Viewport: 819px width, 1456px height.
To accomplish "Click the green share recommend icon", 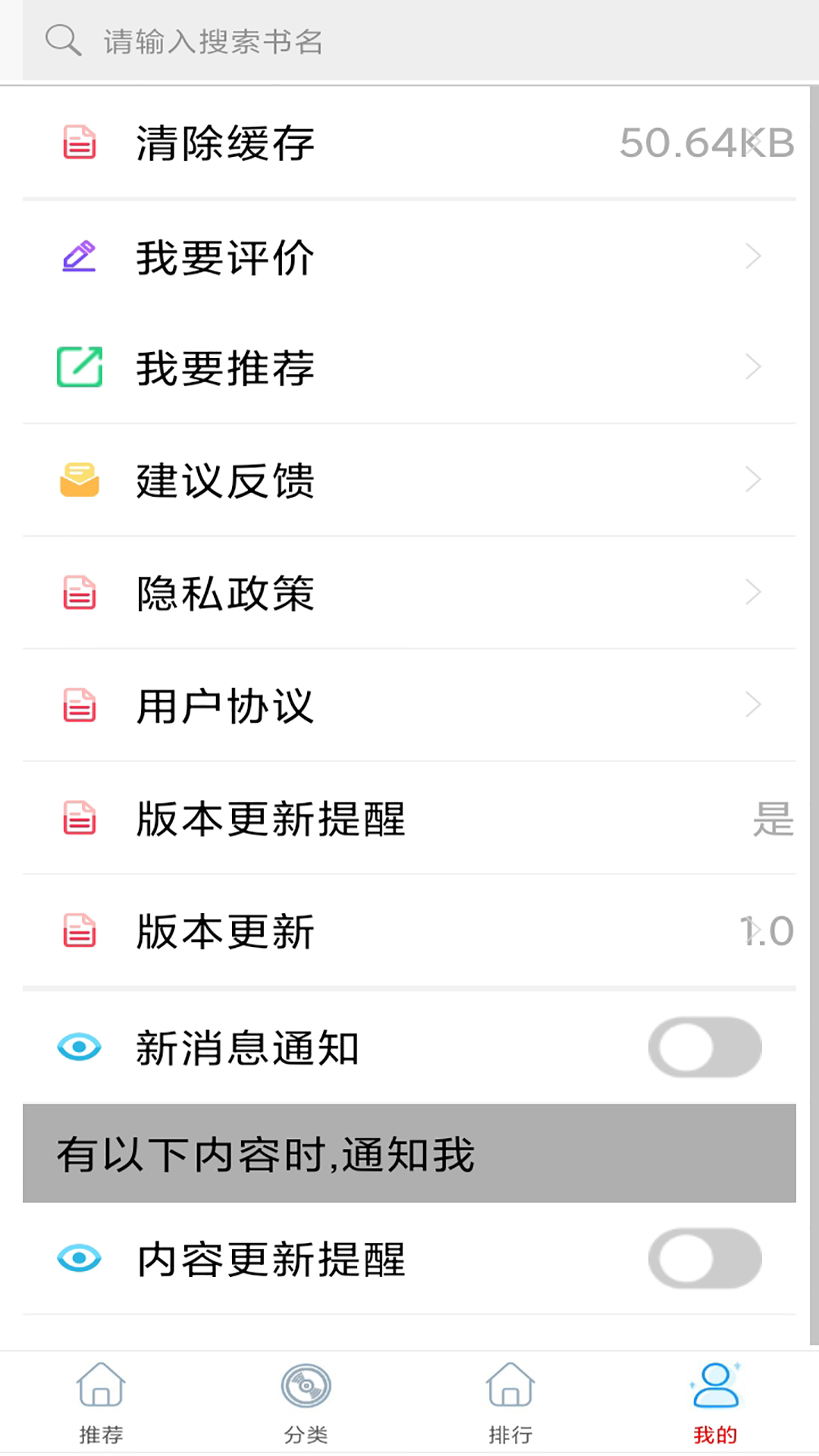I will (79, 367).
